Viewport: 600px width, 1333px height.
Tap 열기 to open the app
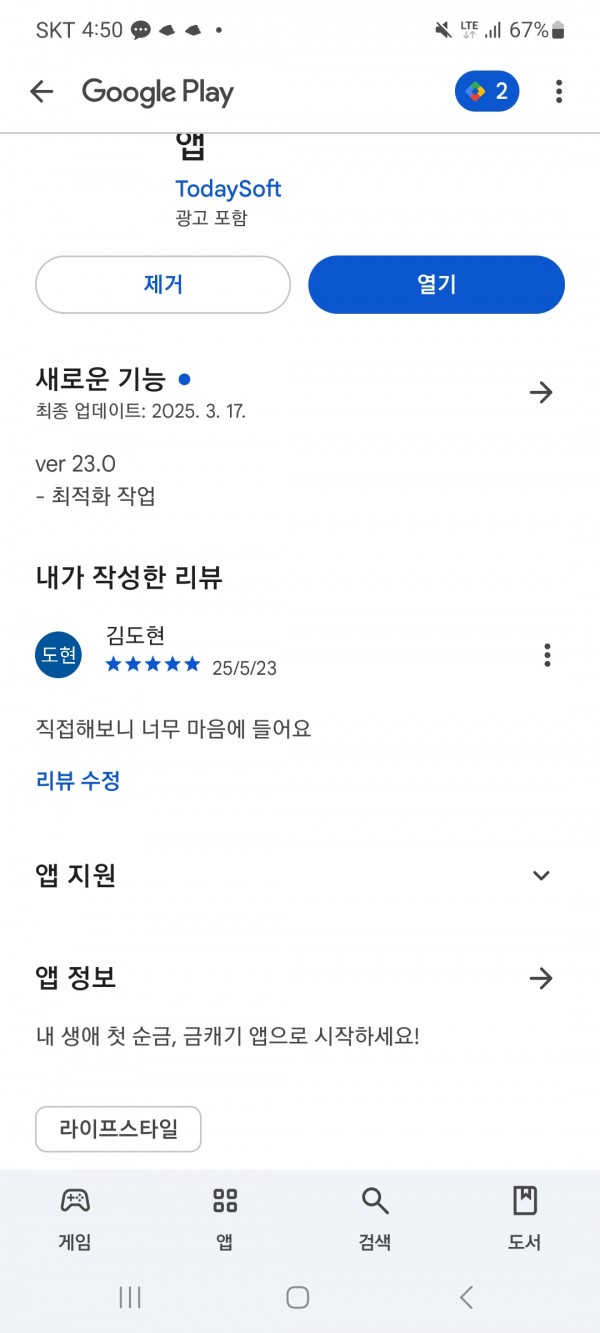point(436,284)
